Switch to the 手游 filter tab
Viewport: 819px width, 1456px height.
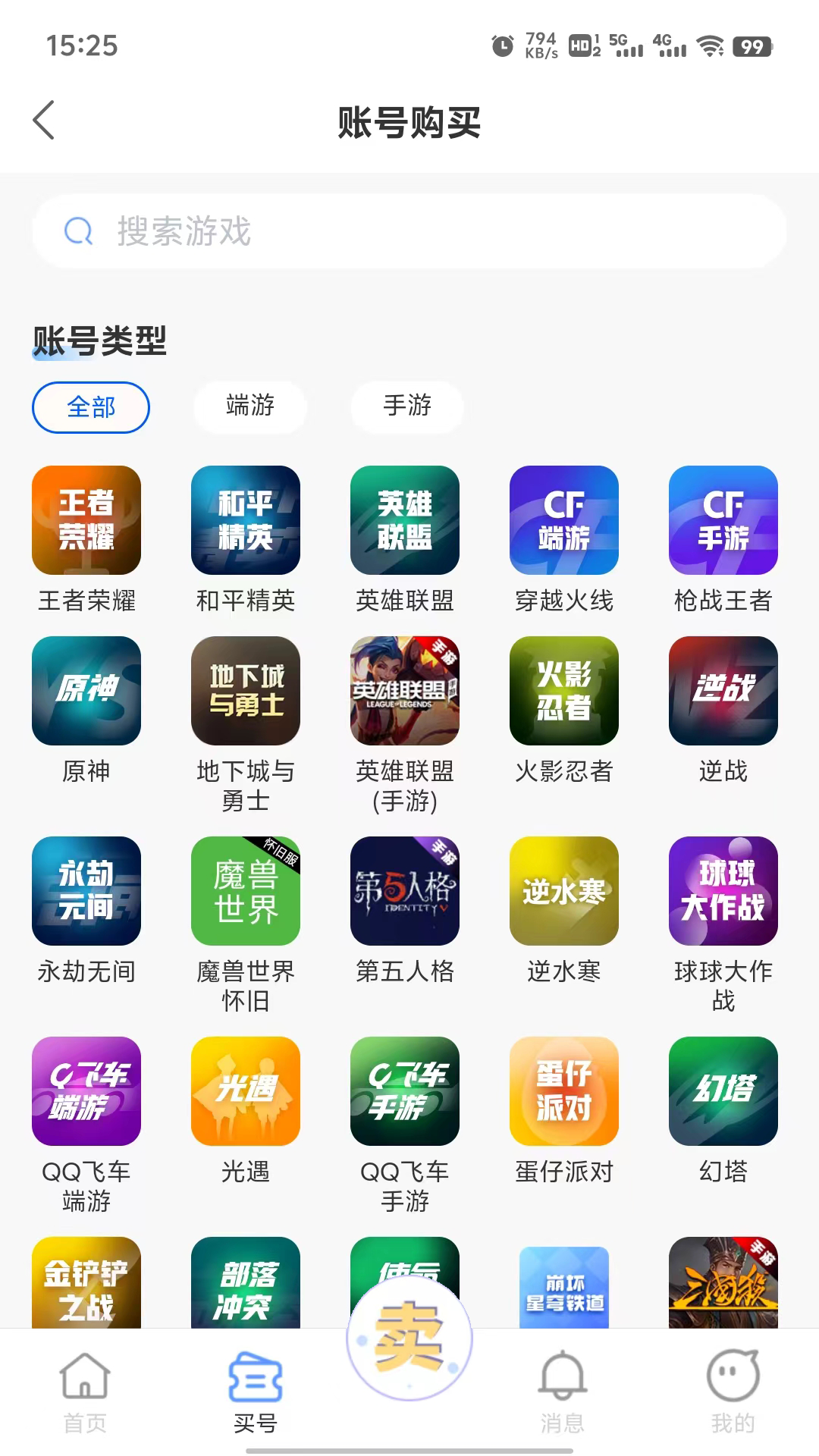point(406,407)
